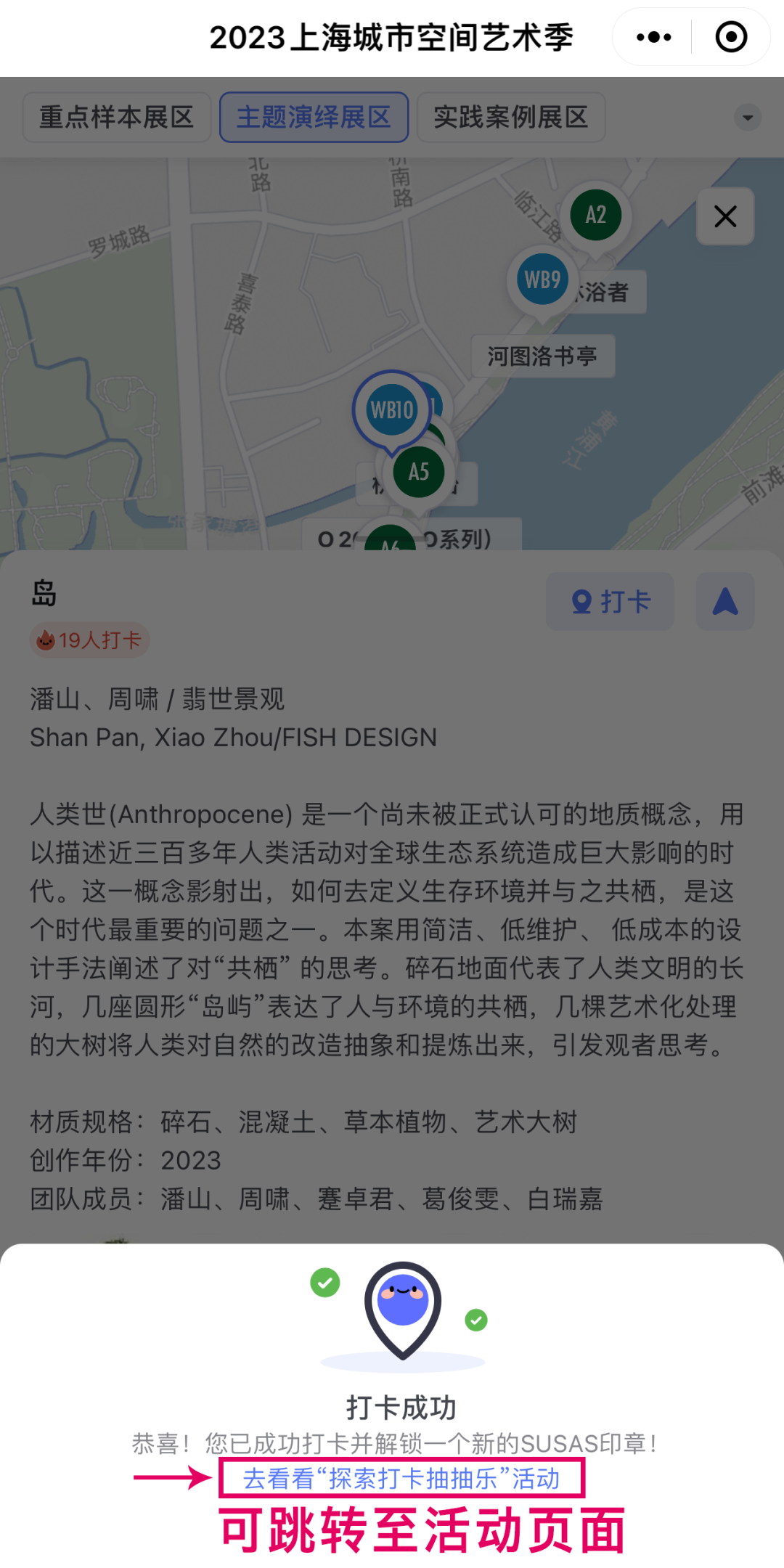Start navigation with the arrow icon
The height and width of the screenshot is (1568, 784).
724,601
